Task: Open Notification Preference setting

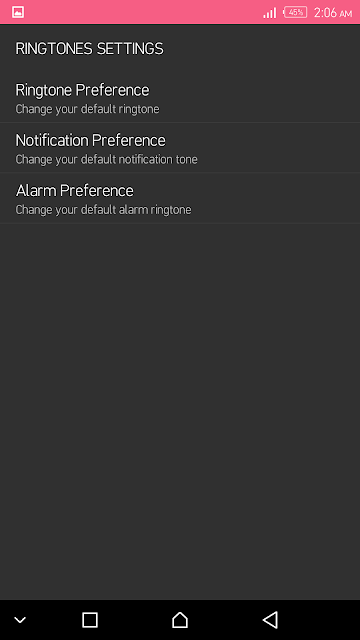Action: click(x=180, y=148)
